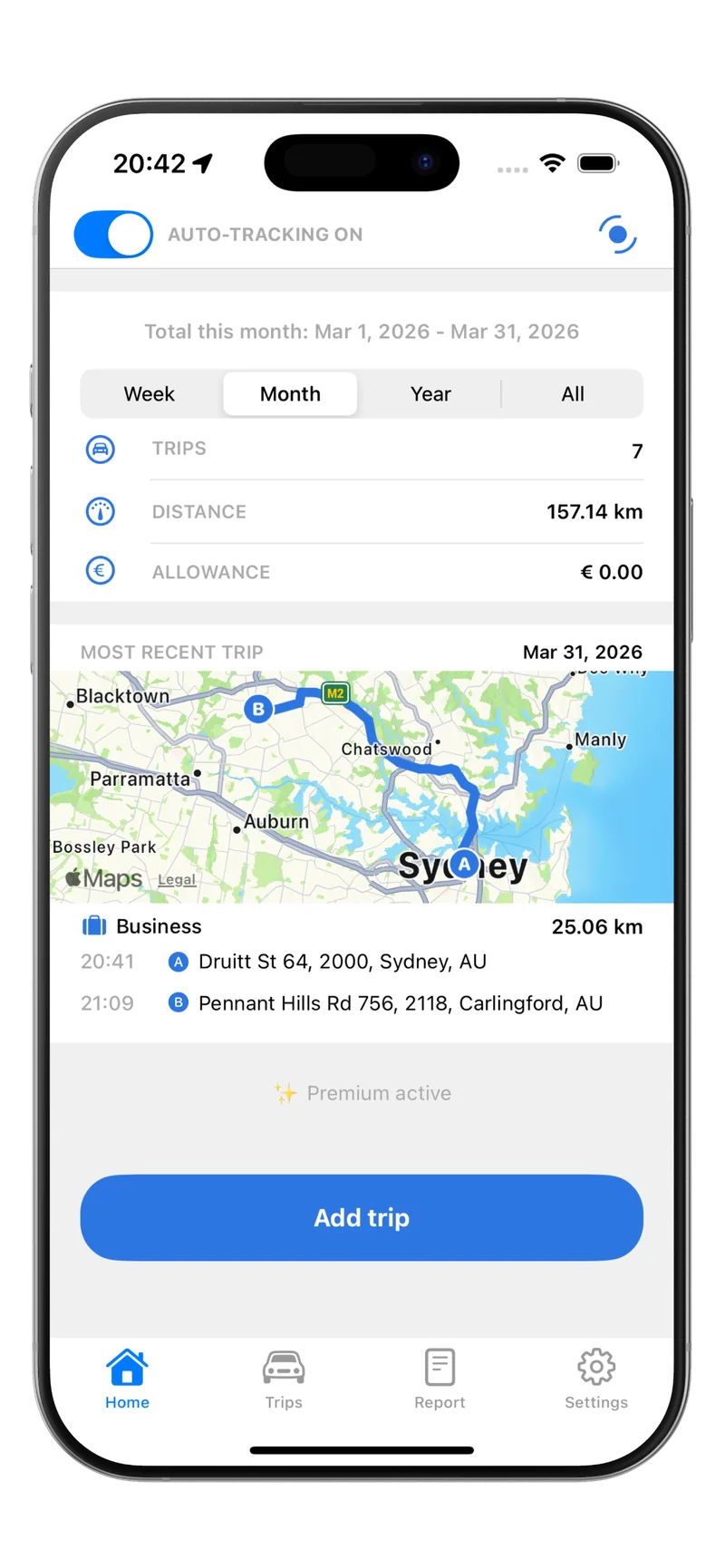Switch to the Week period filter
Viewport: 725px width, 1568px height.
click(x=150, y=393)
